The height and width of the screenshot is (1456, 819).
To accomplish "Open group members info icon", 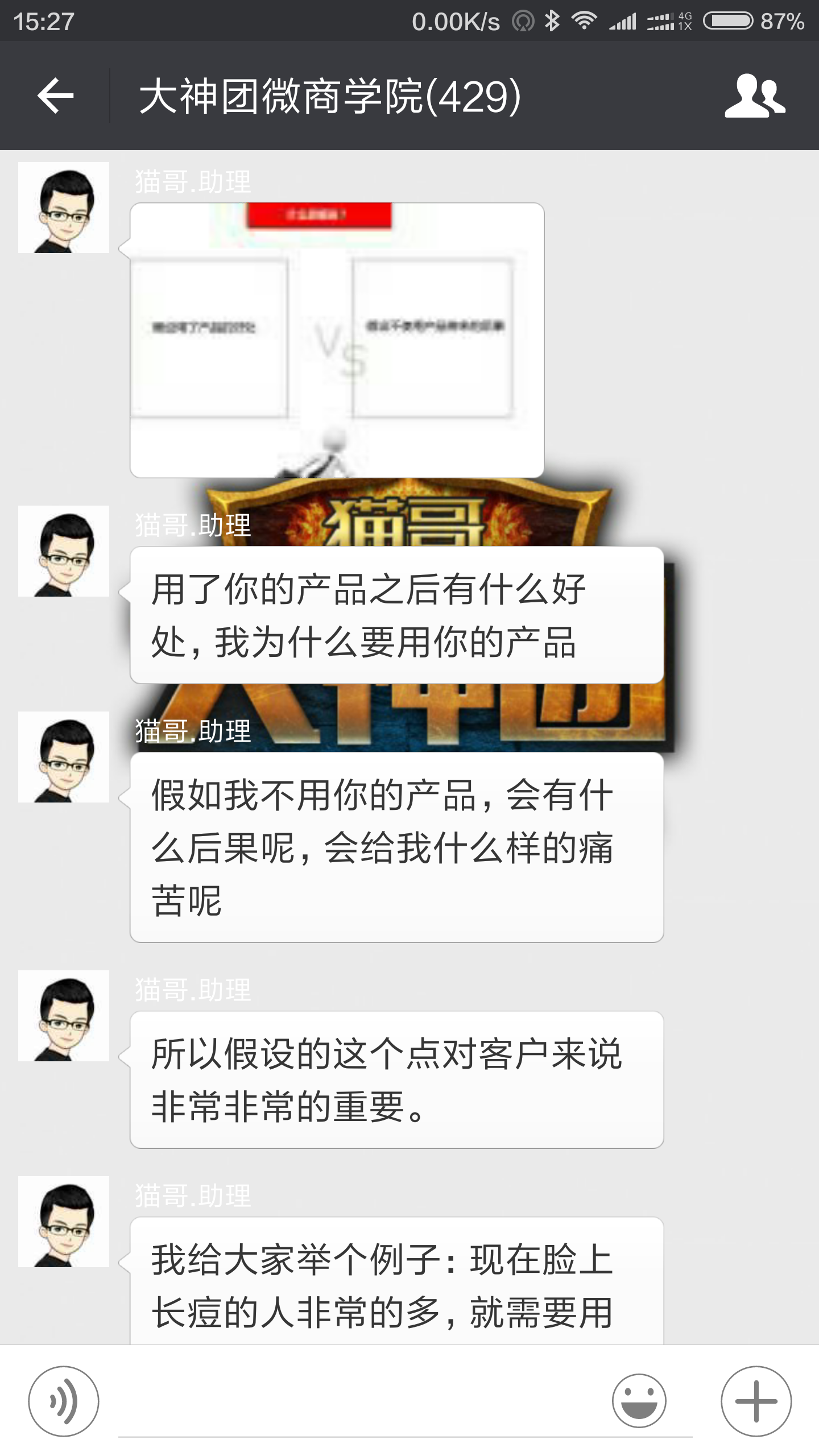I will coord(755,96).
